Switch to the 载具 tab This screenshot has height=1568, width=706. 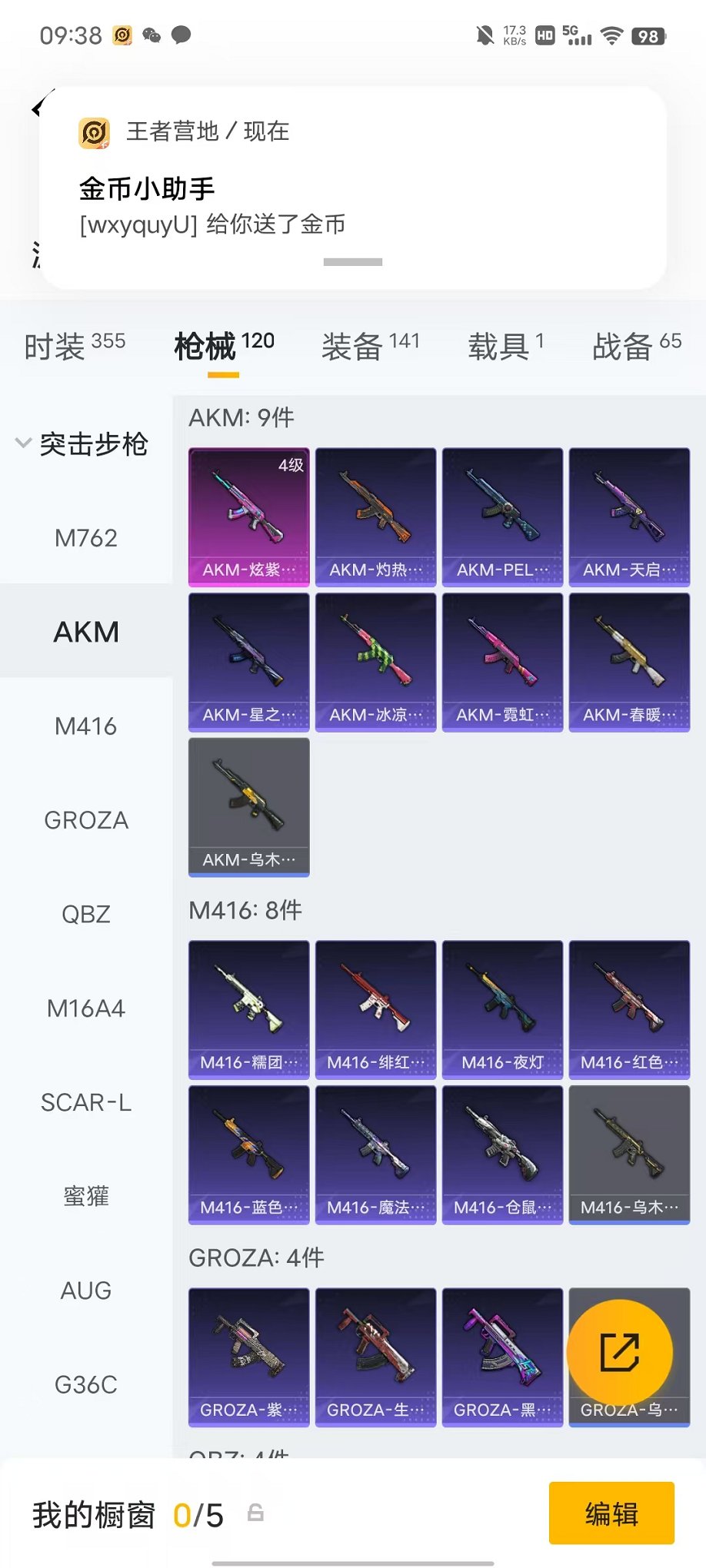[x=506, y=346]
